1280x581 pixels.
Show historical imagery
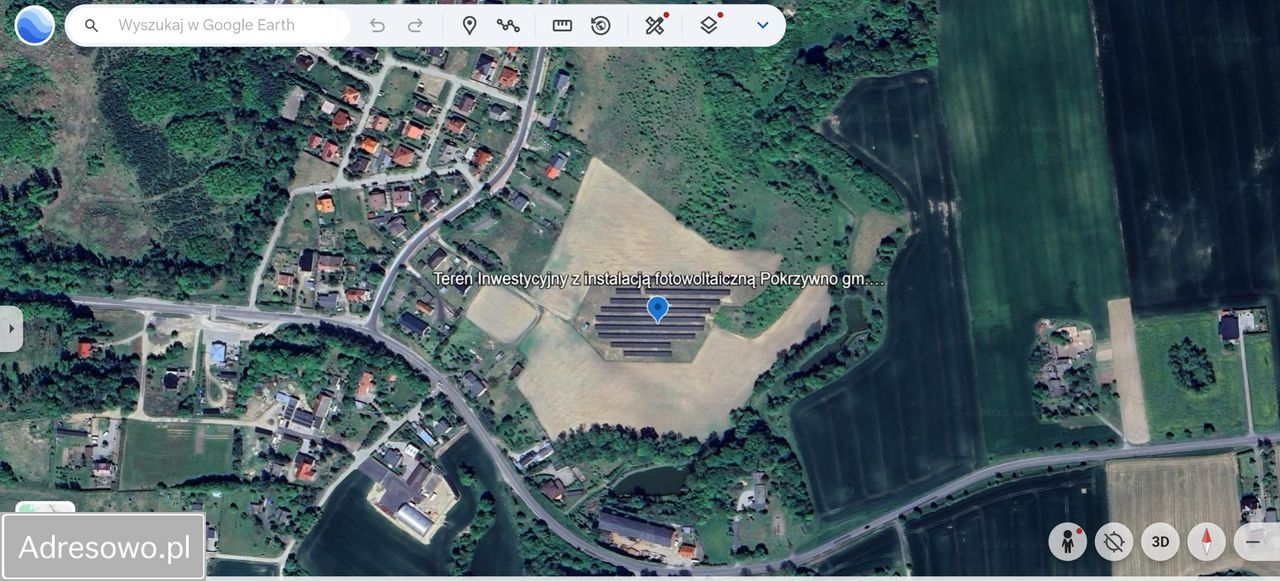[600, 25]
